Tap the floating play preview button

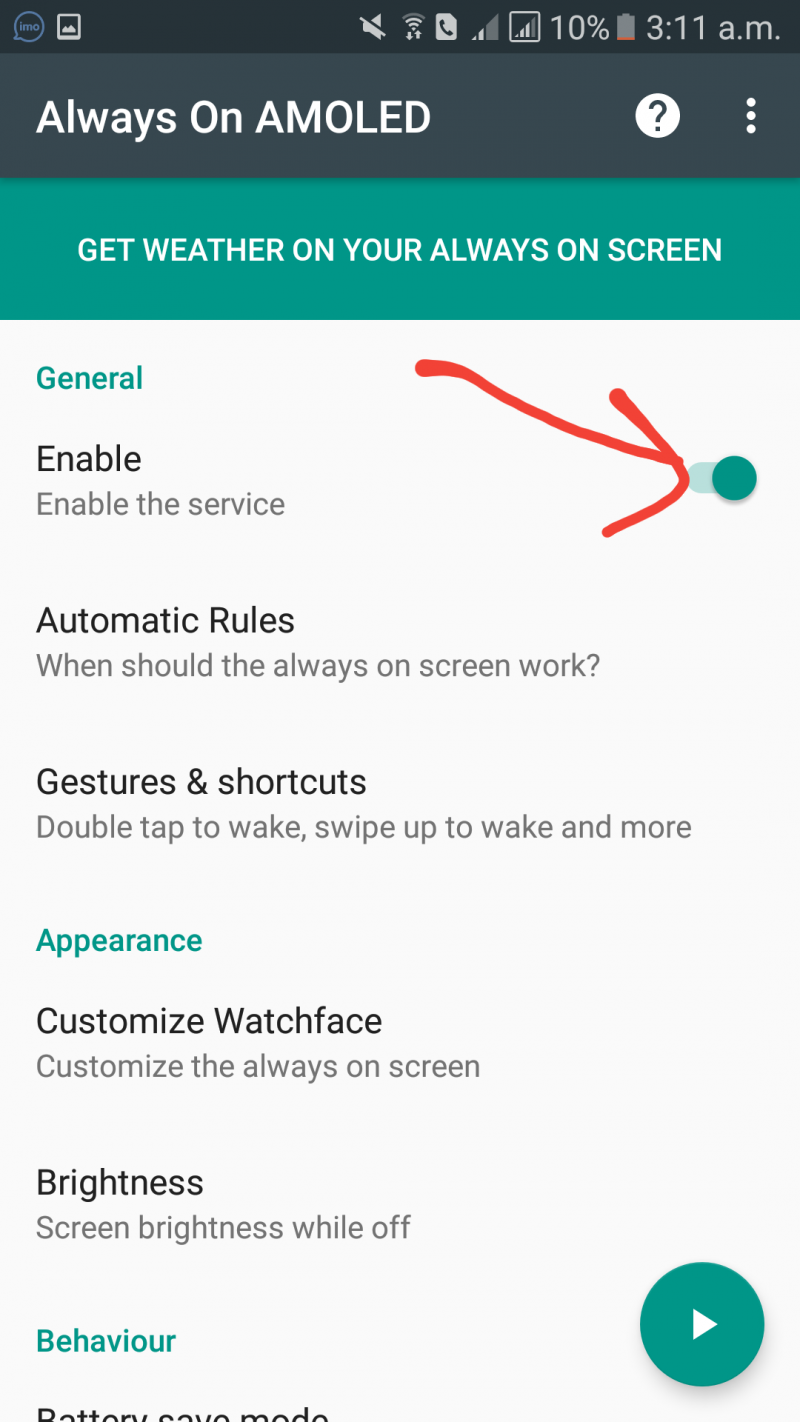(702, 1324)
